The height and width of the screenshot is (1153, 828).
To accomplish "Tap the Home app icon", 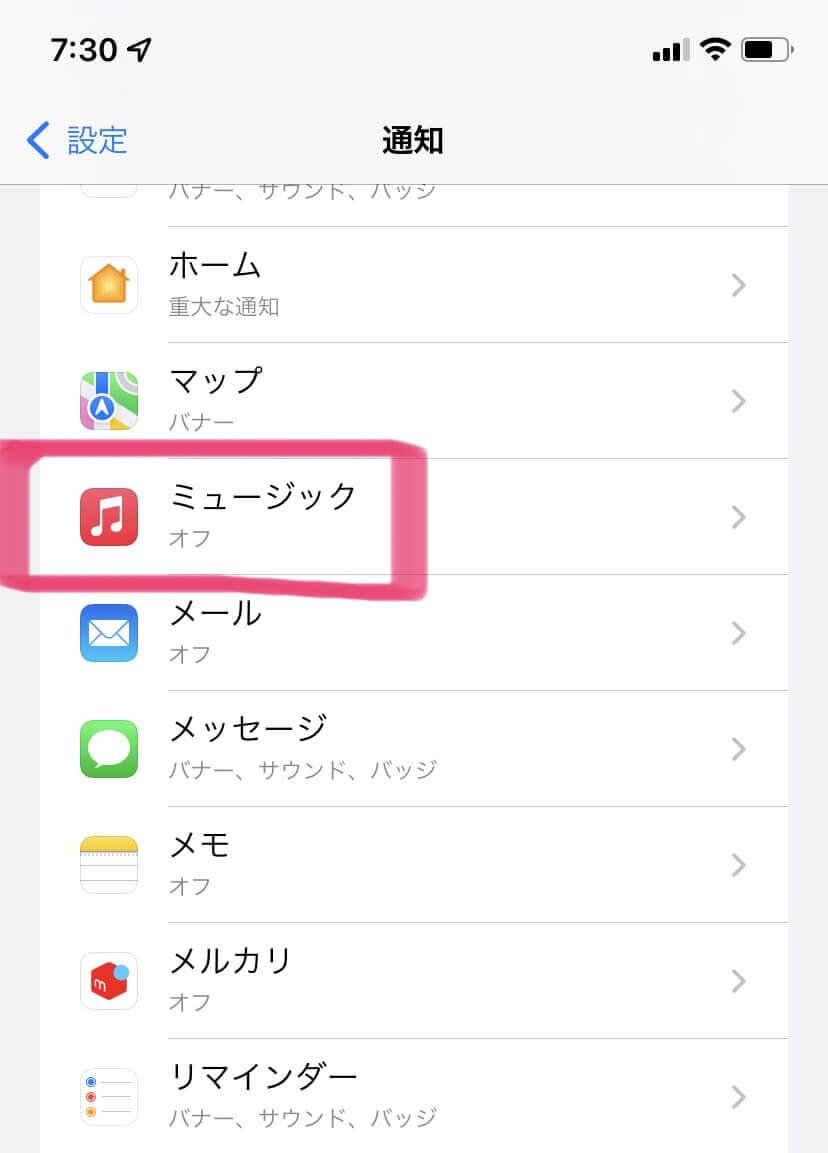I will [x=108, y=284].
